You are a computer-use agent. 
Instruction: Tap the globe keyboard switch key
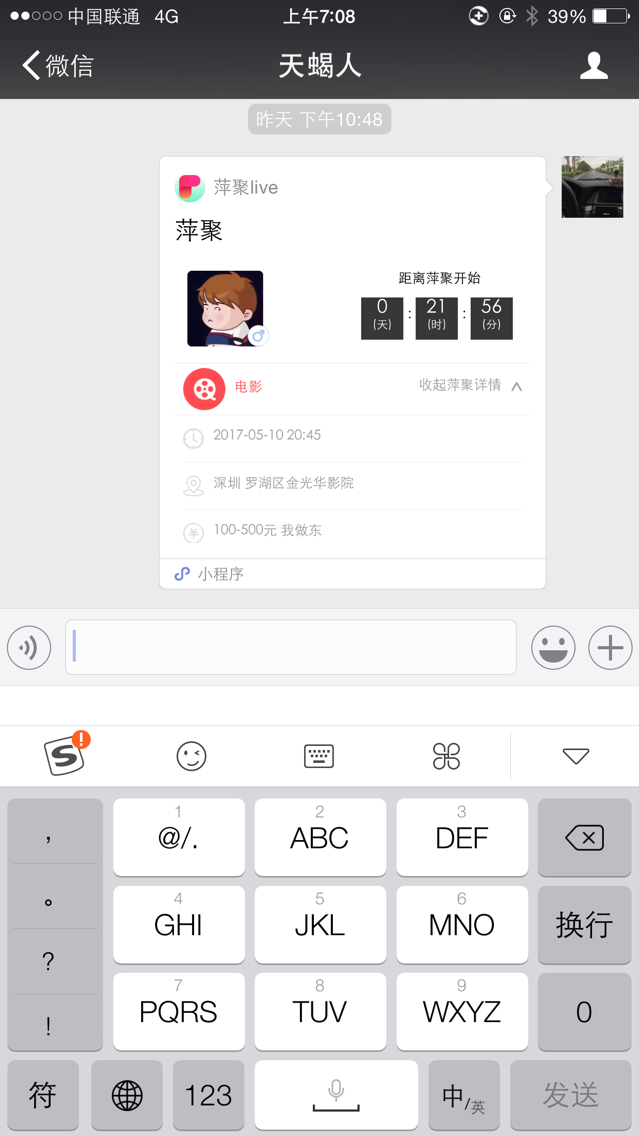(x=127, y=1096)
